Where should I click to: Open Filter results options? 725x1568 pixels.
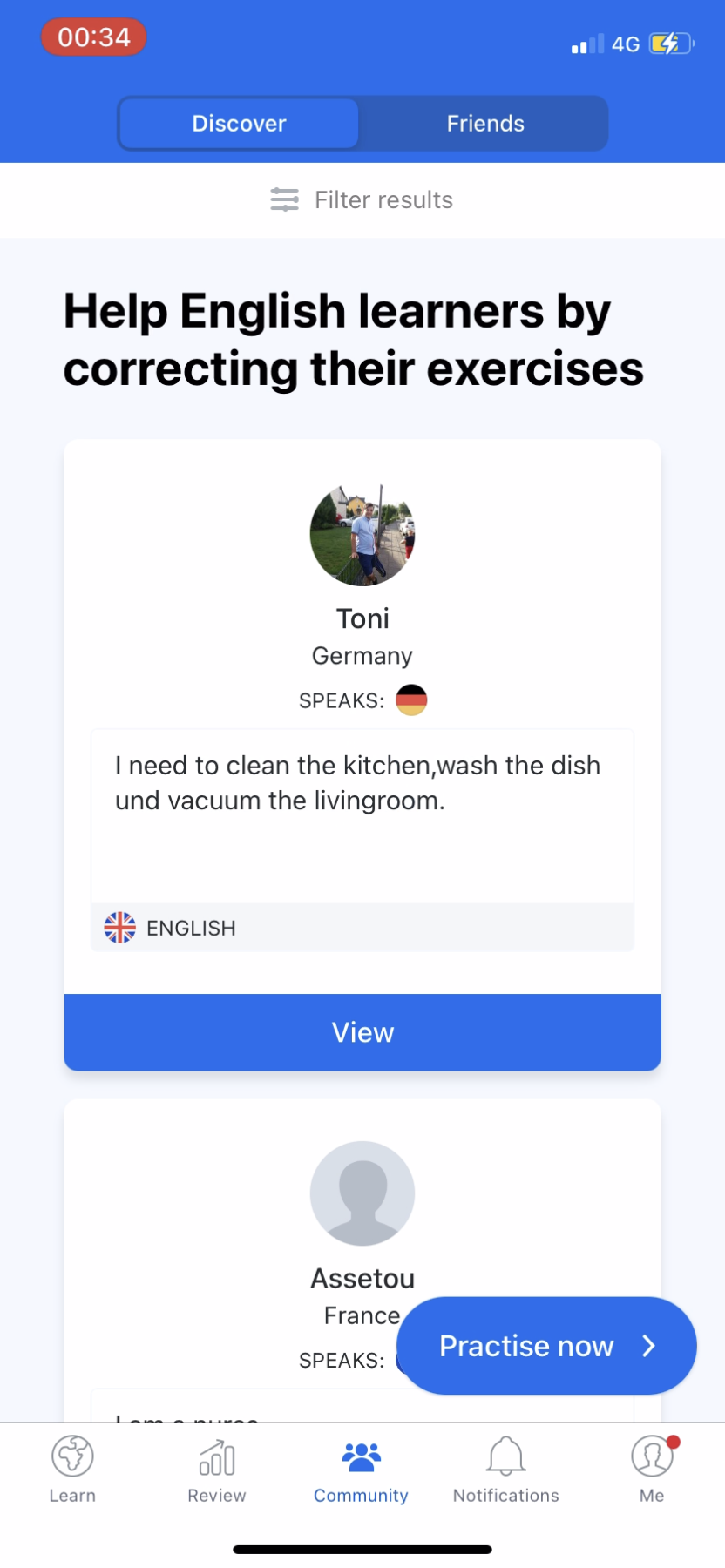point(362,200)
